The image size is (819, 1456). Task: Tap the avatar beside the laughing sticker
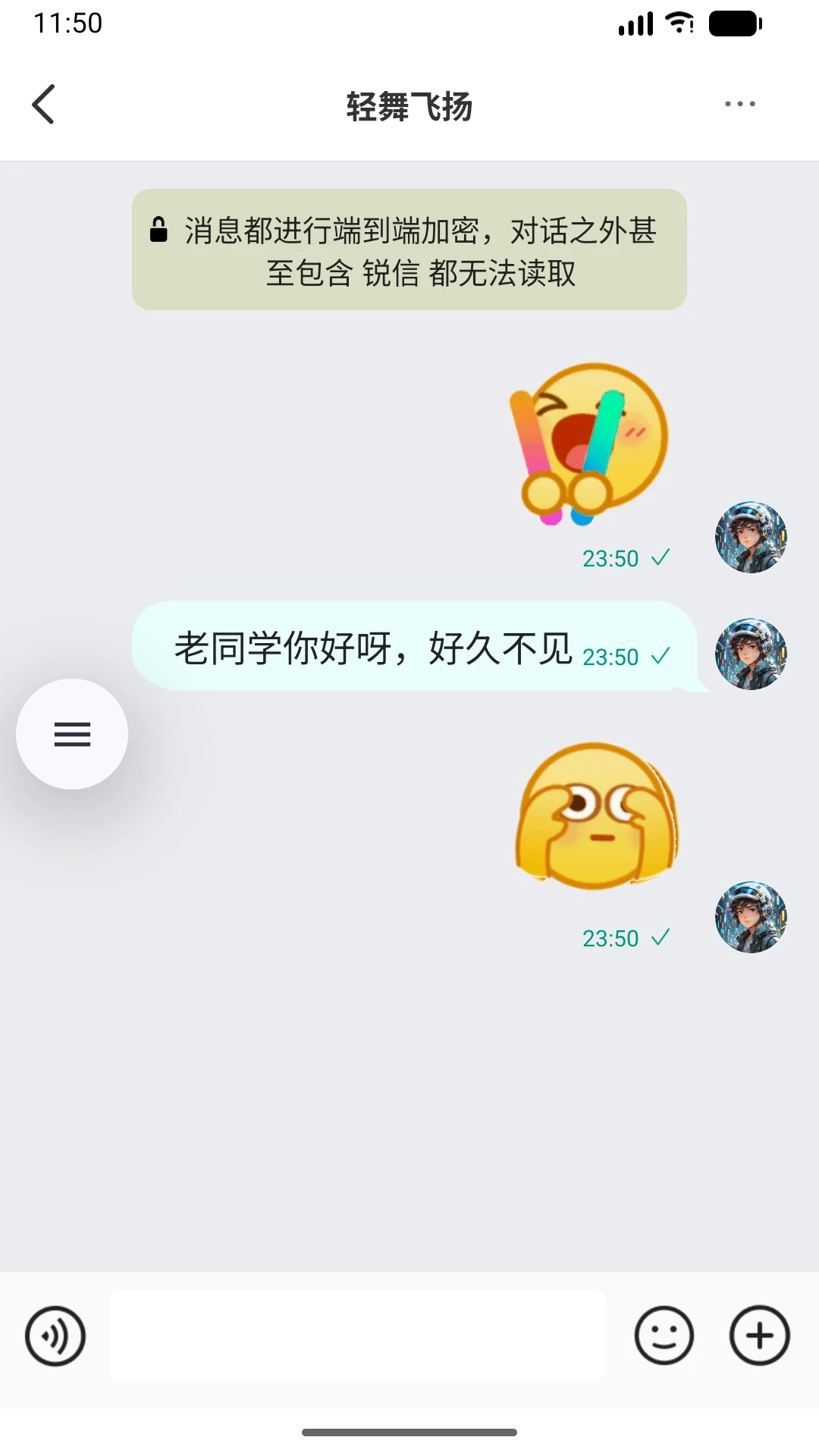pos(750,537)
